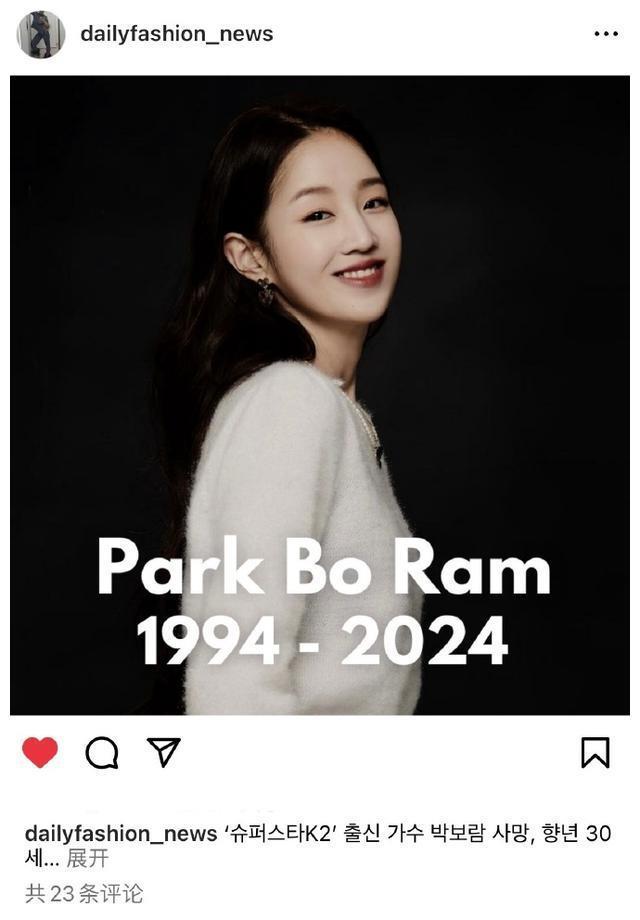The width and height of the screenshot is (640, 920).
Task: Open the comment bubble icon
Action: [x=102, y=752]
